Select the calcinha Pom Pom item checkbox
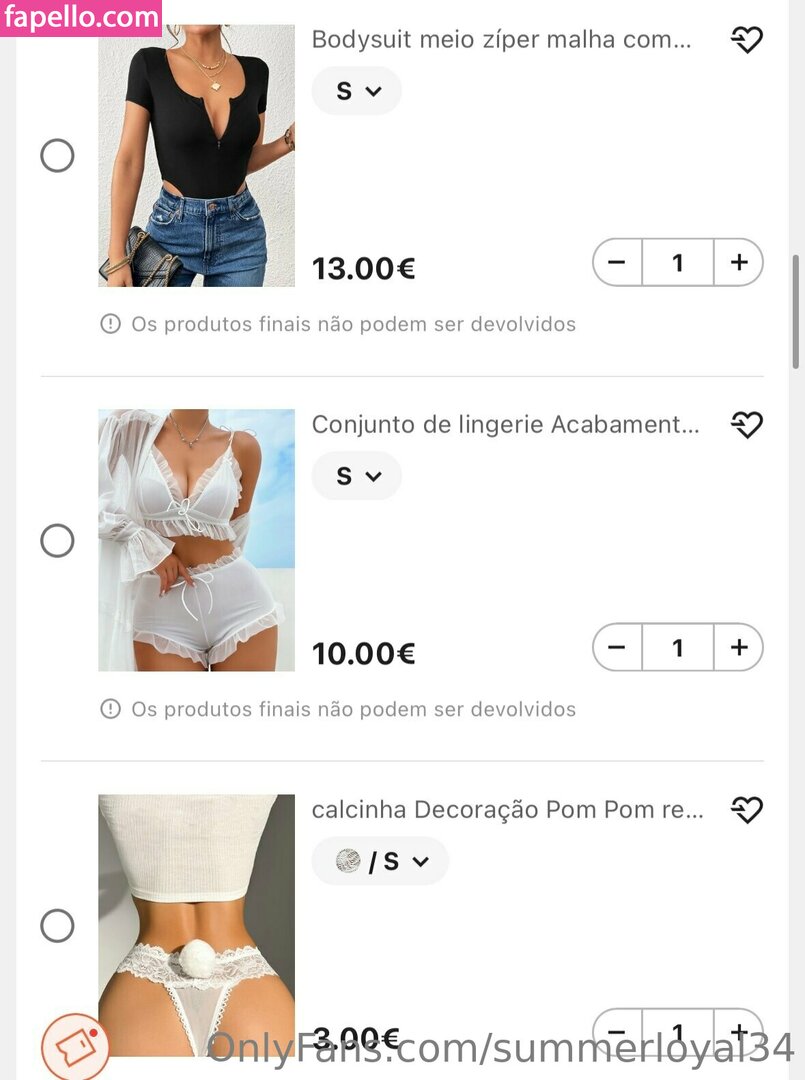 pos(57,925)
